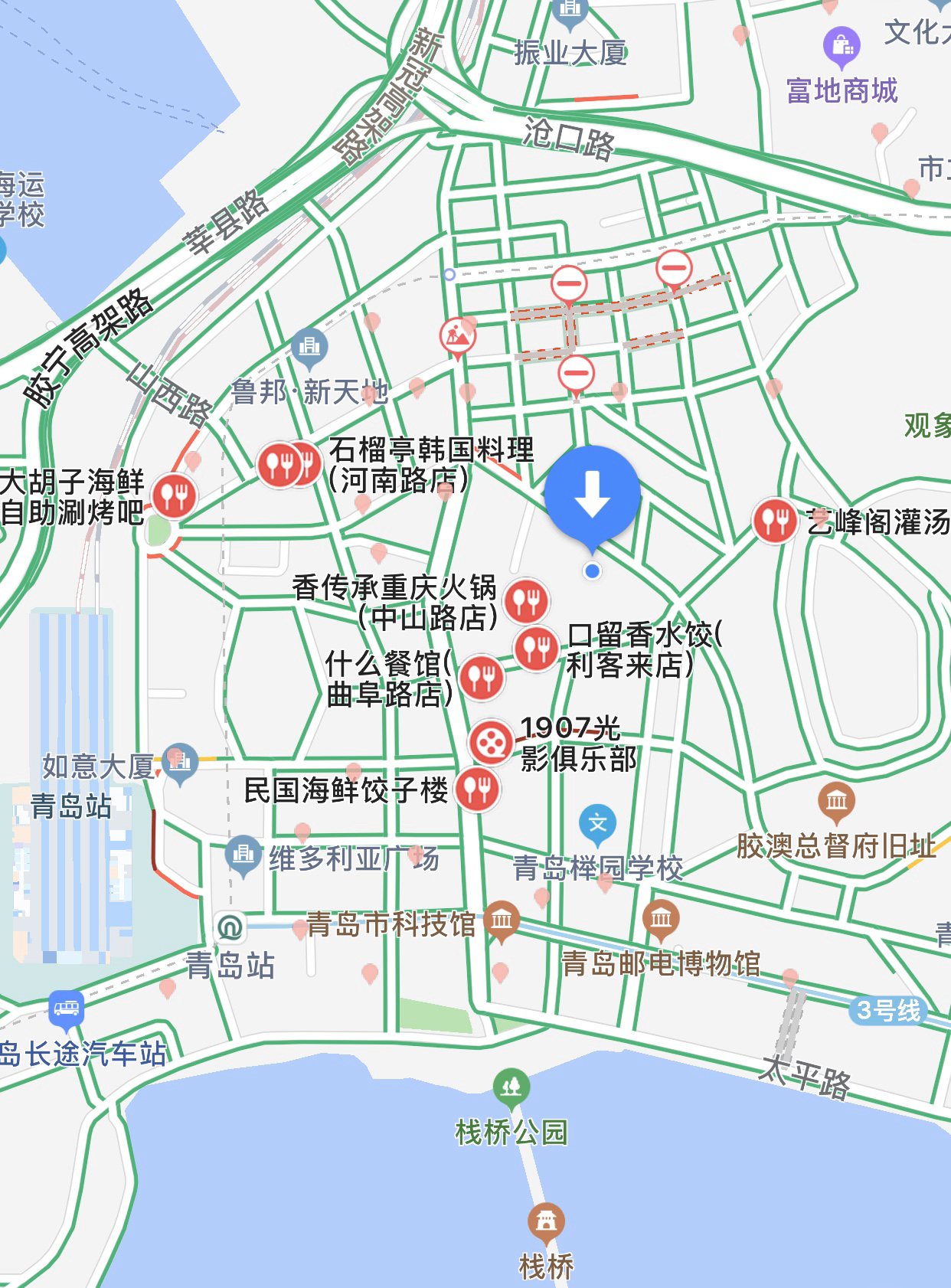
Task: Open 青岛榉园学校 school marker
Action: coord(598,824)
